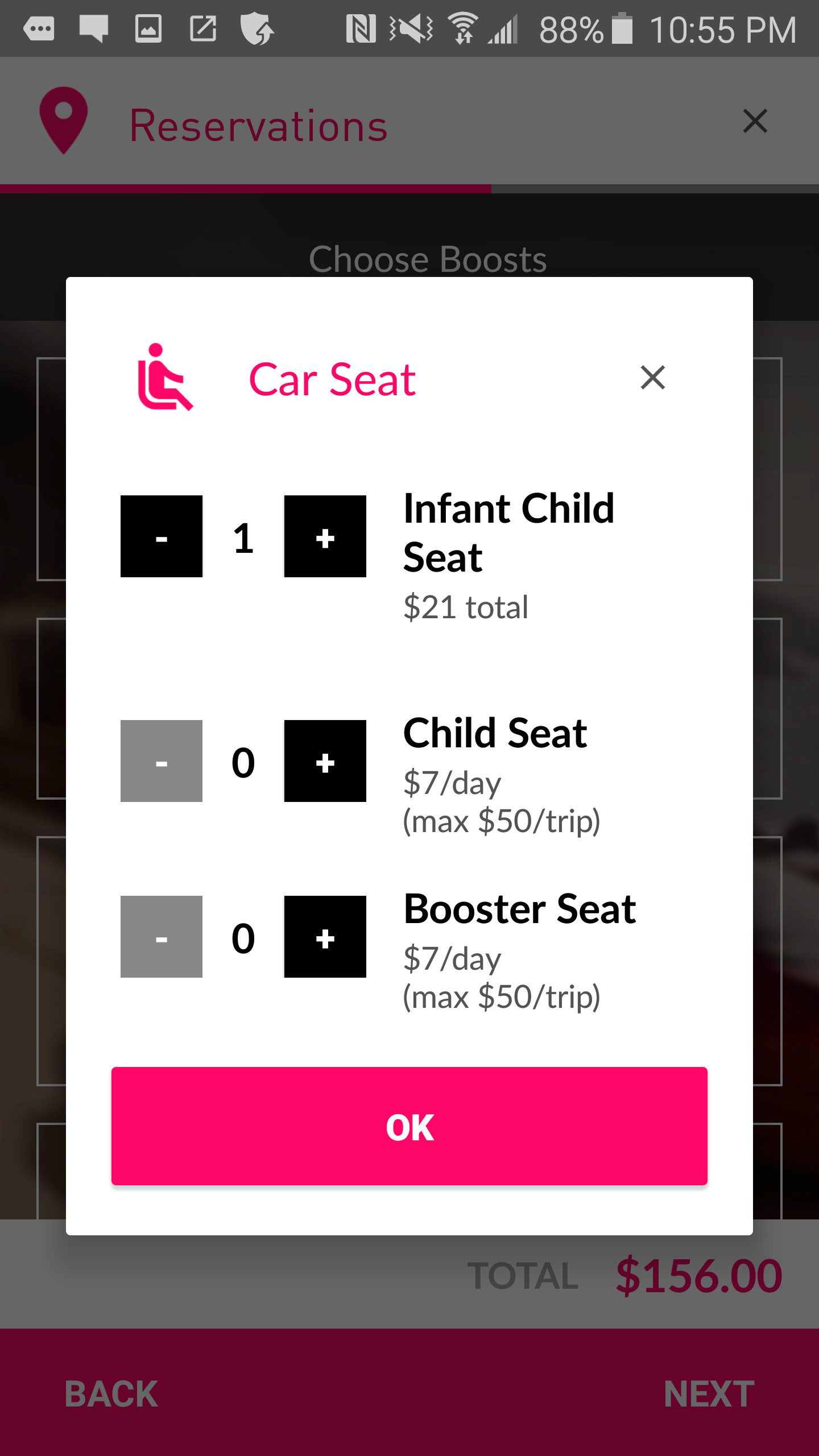Screen dimensions: 819x1456
Task: Confirm car seat selection with OK
Action: 409,1126
